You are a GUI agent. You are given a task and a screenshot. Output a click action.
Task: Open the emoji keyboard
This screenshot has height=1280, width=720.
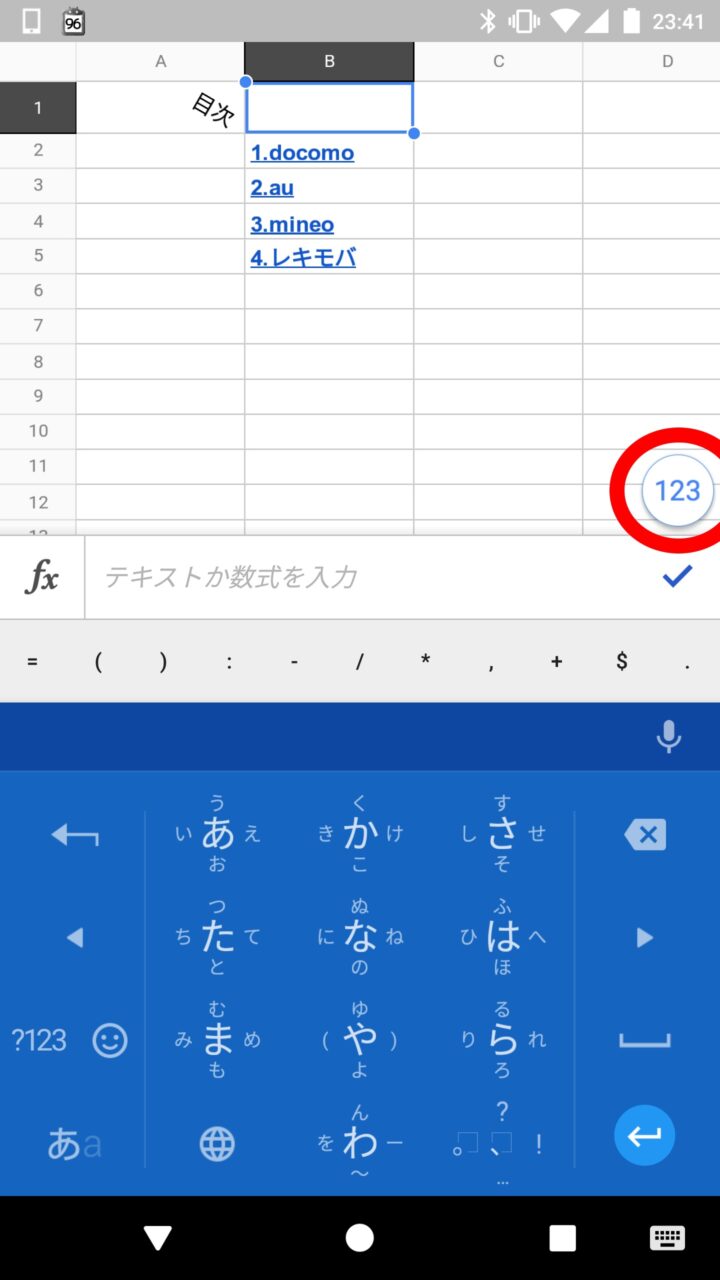[x=110, y=1040]
